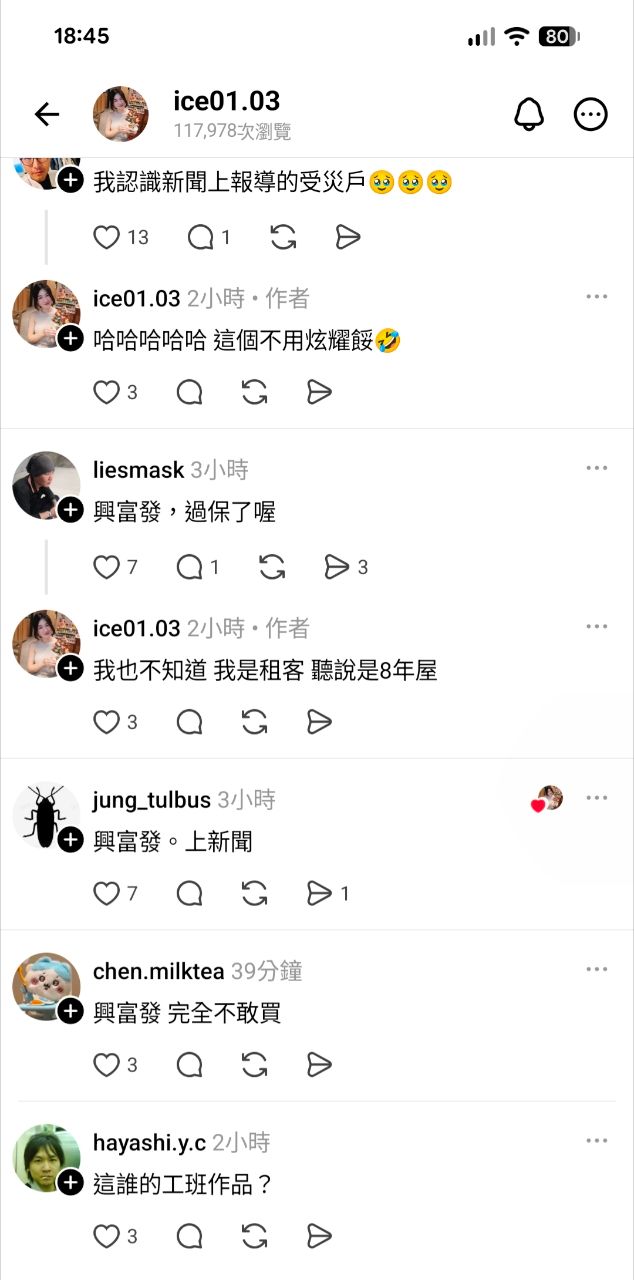Share the 這個不用炫耀餒 reply
The image size is (634, 1280).
point(319,392)
